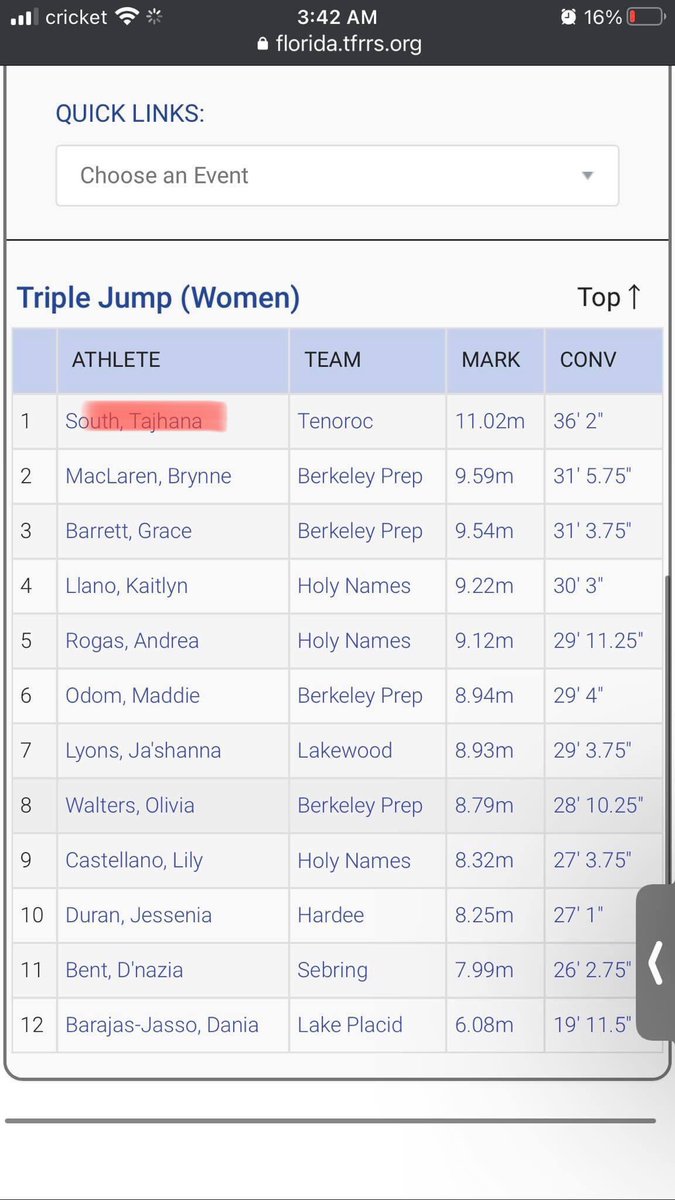The height and width of the screenshot is (1200, 675).
Task: Open athlete South, Tajhana's profile
Action: [134, 421]
